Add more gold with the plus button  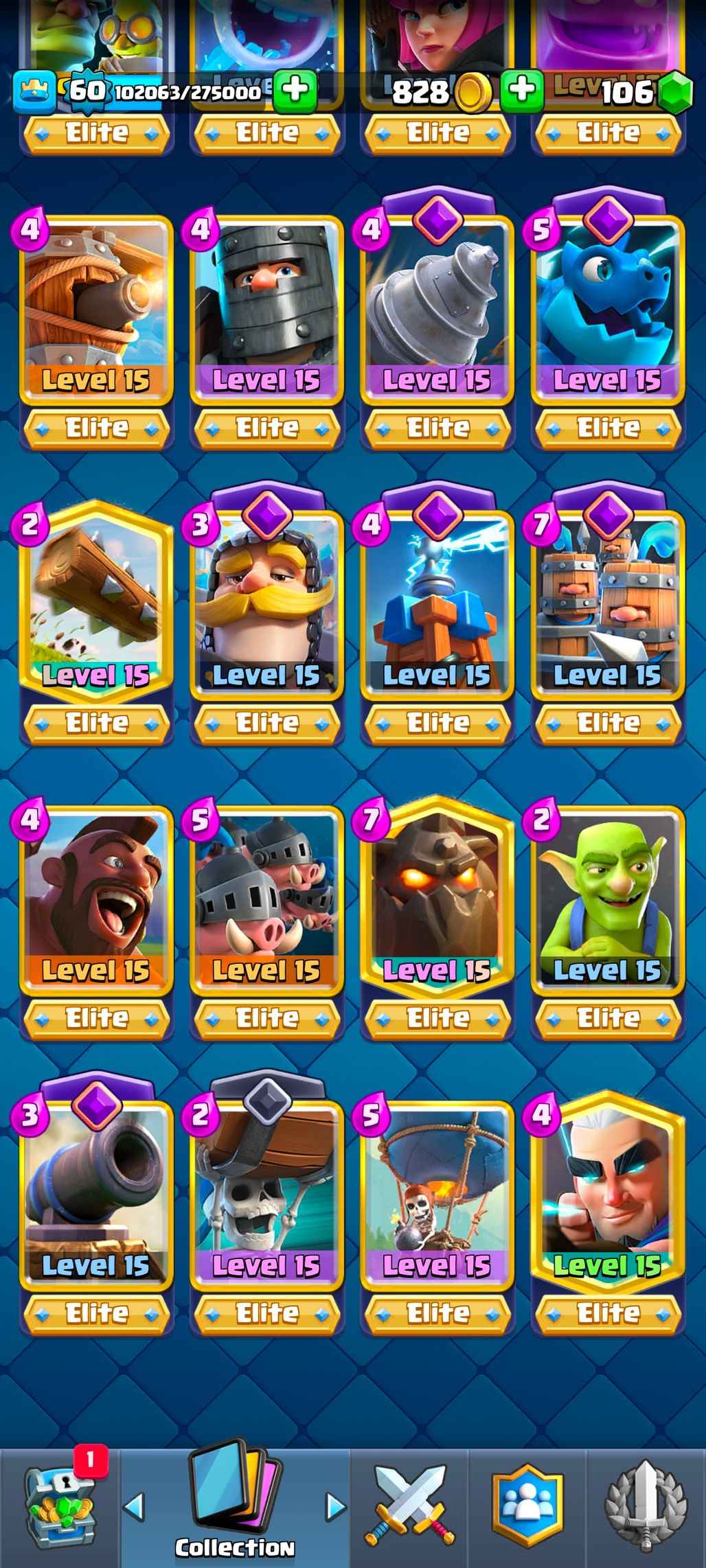point(522,91)
